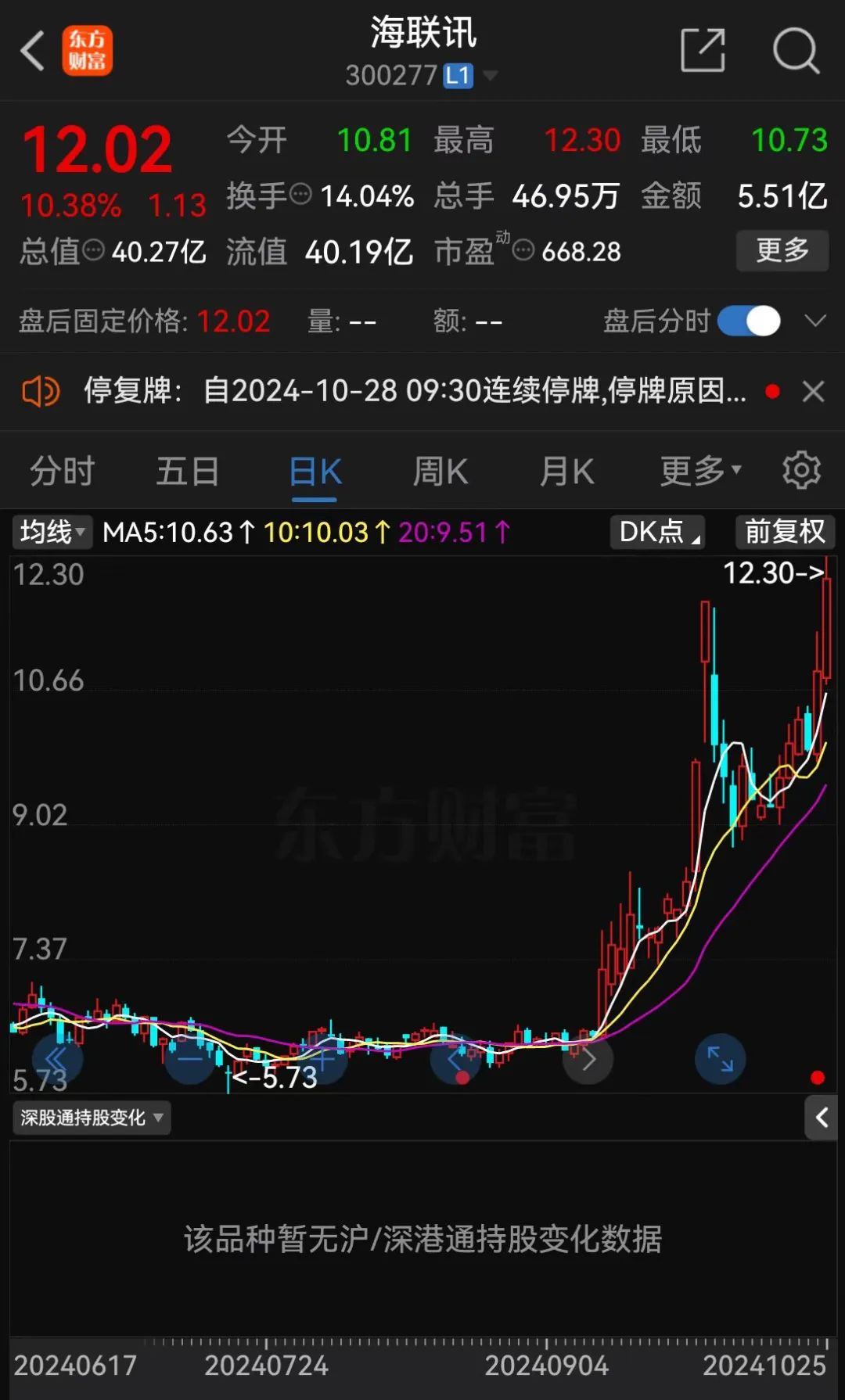Expand the 深股通持股变化 selector
845x1400 pixels.
(x=90, y=1118)
